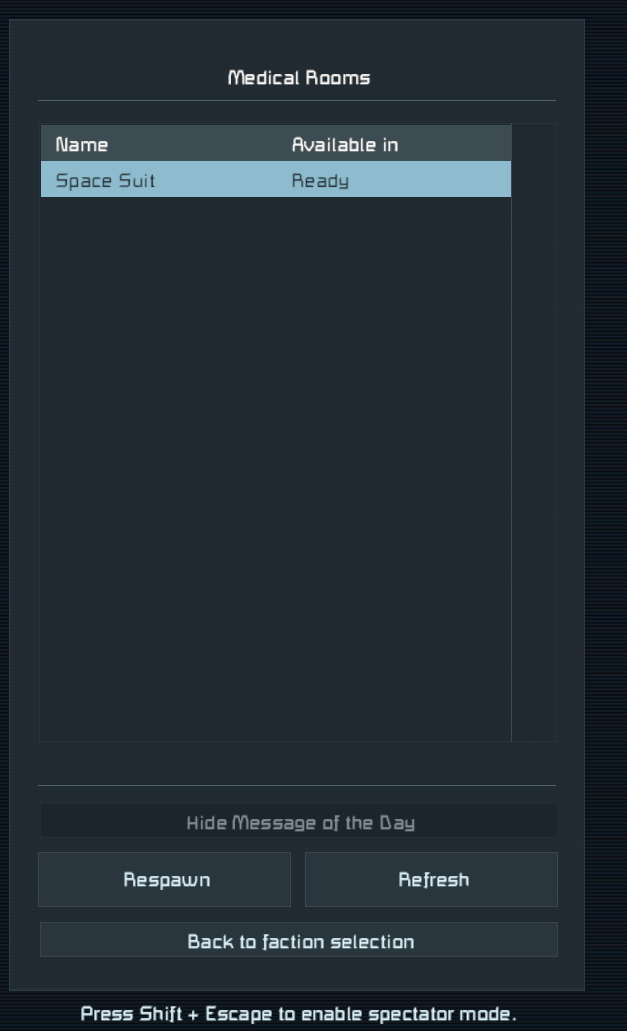This screenshot has height=1031, width=627.
Task: Refresh the medical rooms list
Action: pyautogui.click(x=432, y=880)
